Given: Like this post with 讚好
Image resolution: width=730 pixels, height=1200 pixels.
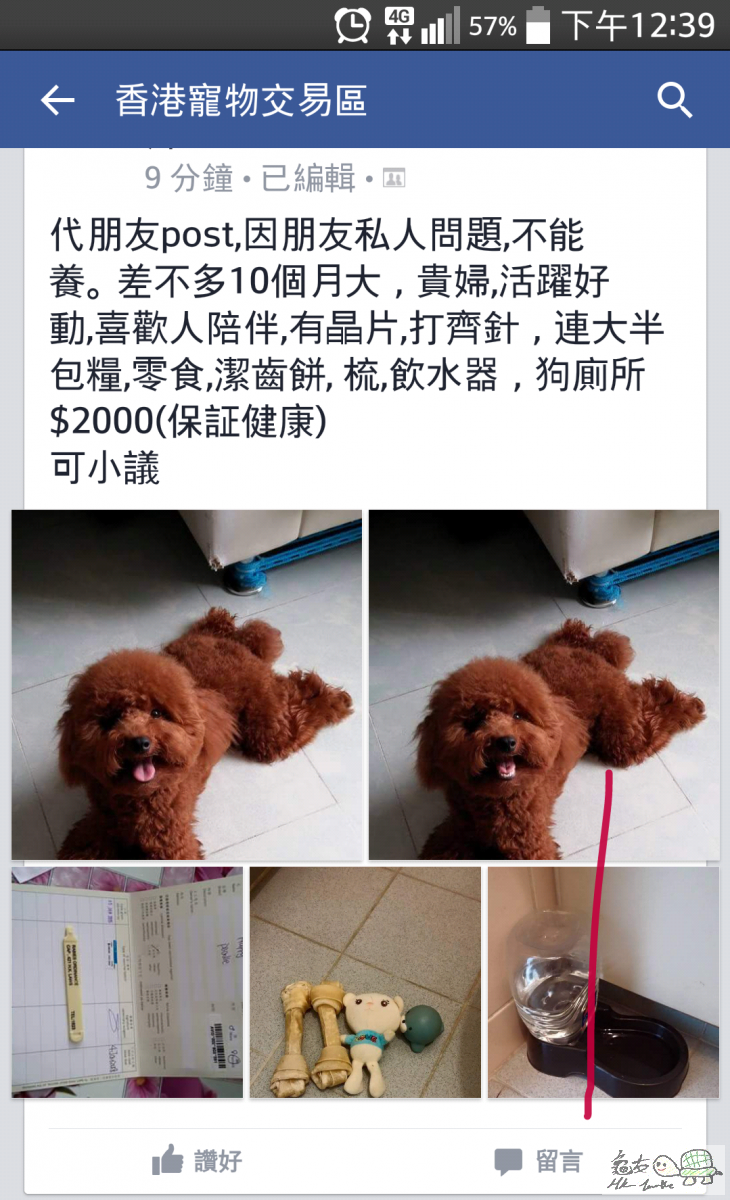Looking at the screenshot, I should 197,1161.
